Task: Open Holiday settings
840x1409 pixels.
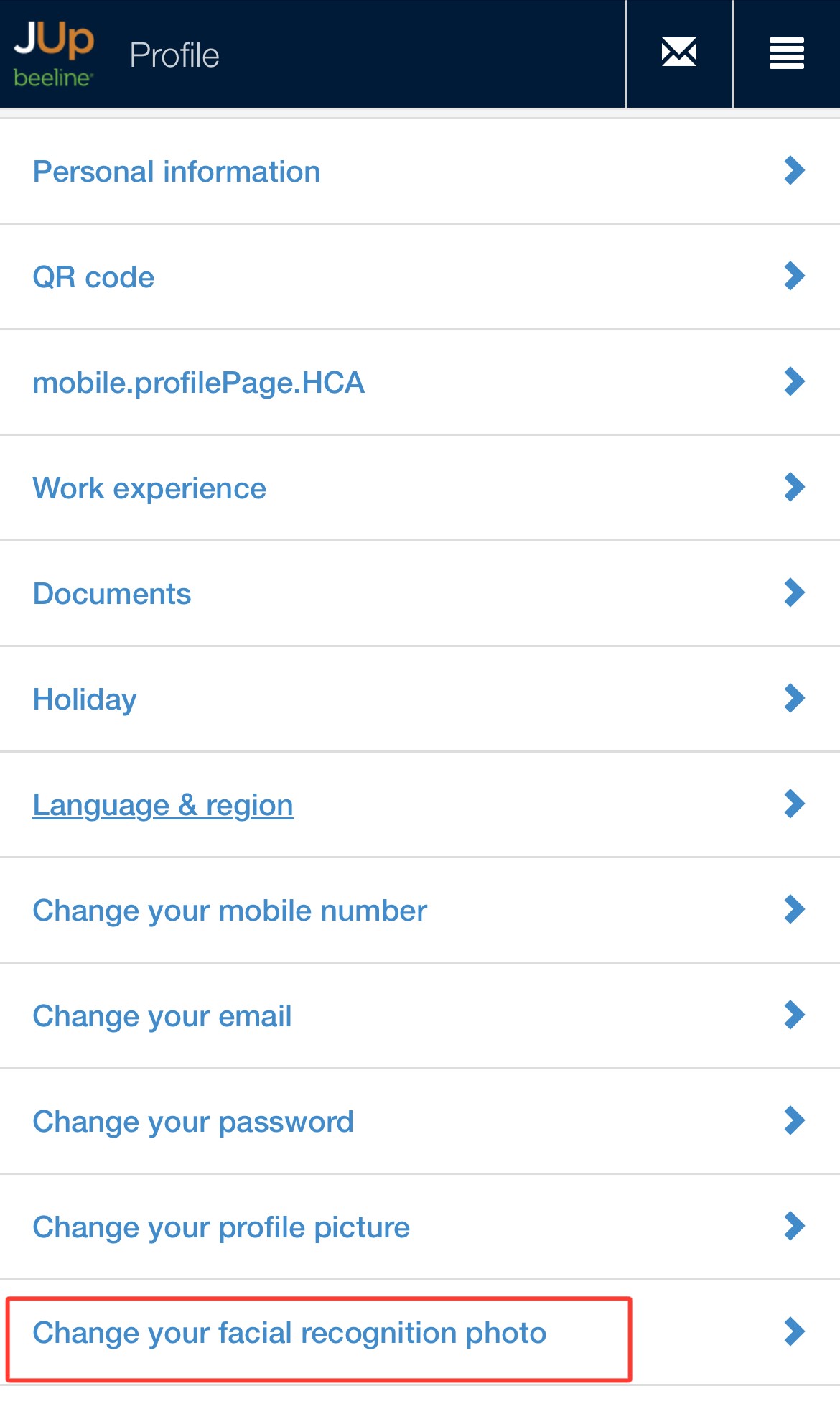Action: point(85,699)
